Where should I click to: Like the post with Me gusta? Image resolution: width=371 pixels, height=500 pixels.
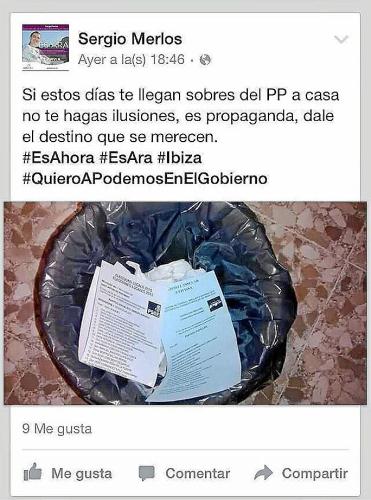(x=68, y=473)
